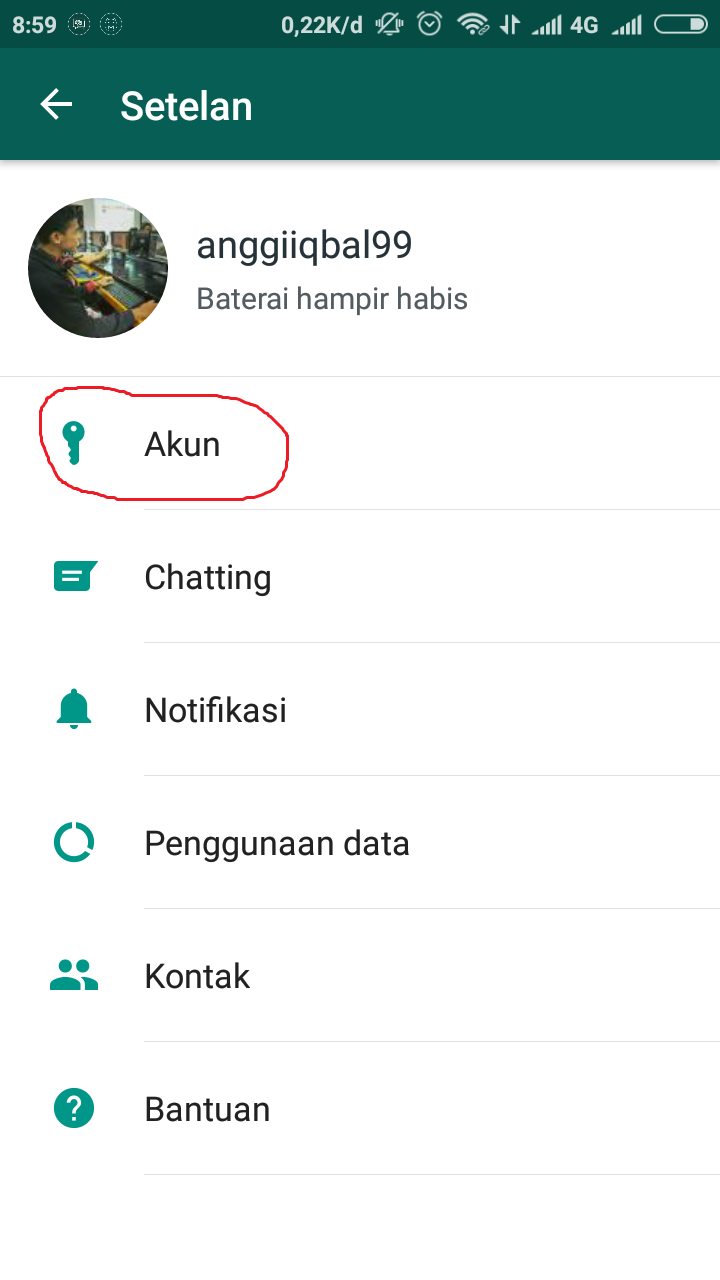The image size is (720, 1280).
Task: Open Chatting settings
Action: tap(360, 576)
